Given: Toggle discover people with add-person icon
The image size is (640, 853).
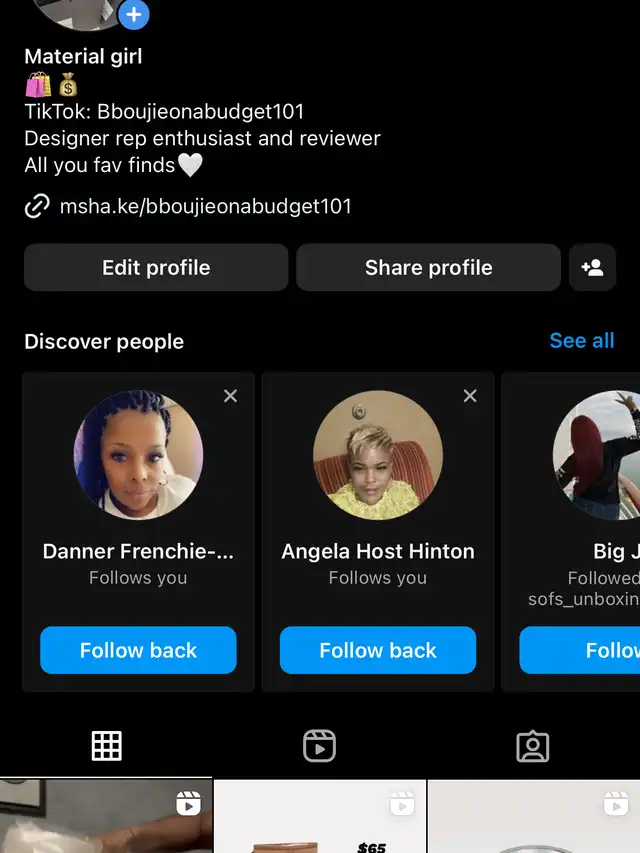Looking at the screenshot, I should point(592,268).
